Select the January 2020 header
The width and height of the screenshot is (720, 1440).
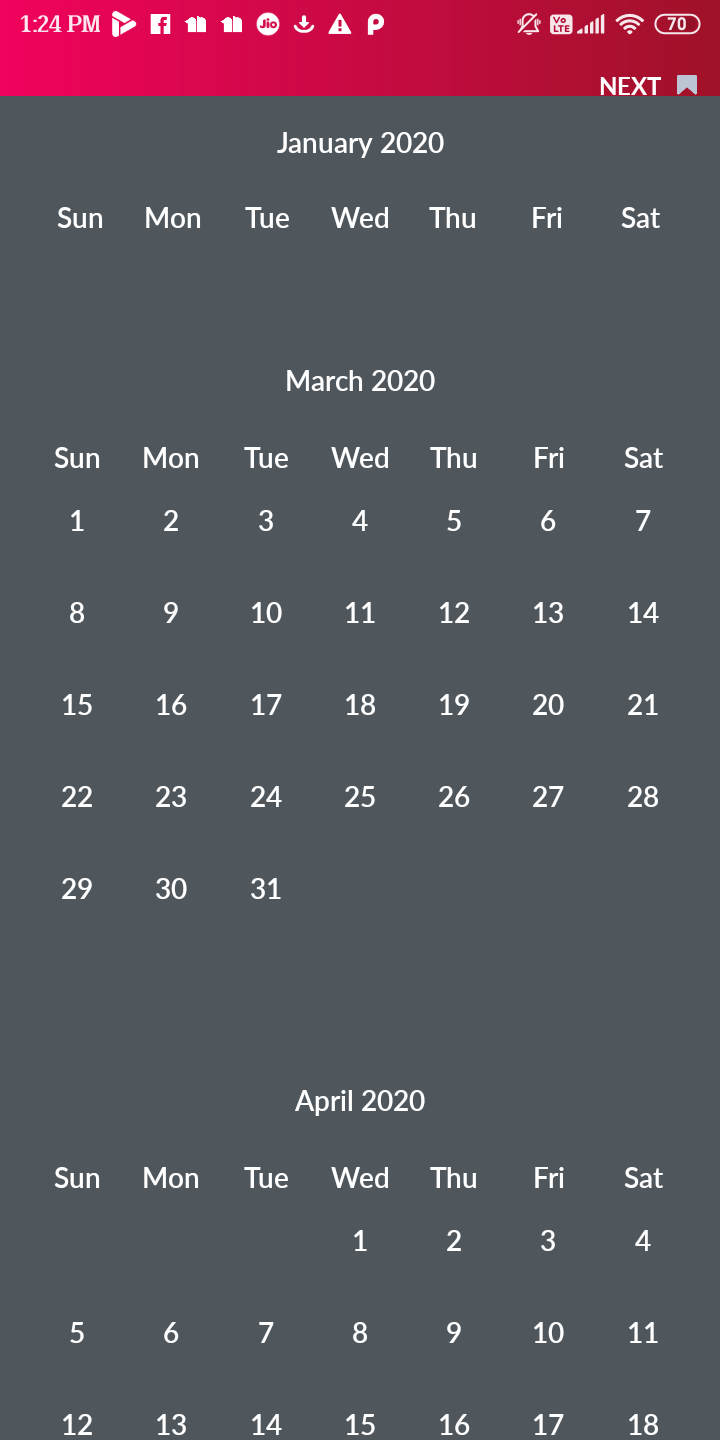[360, 143]
